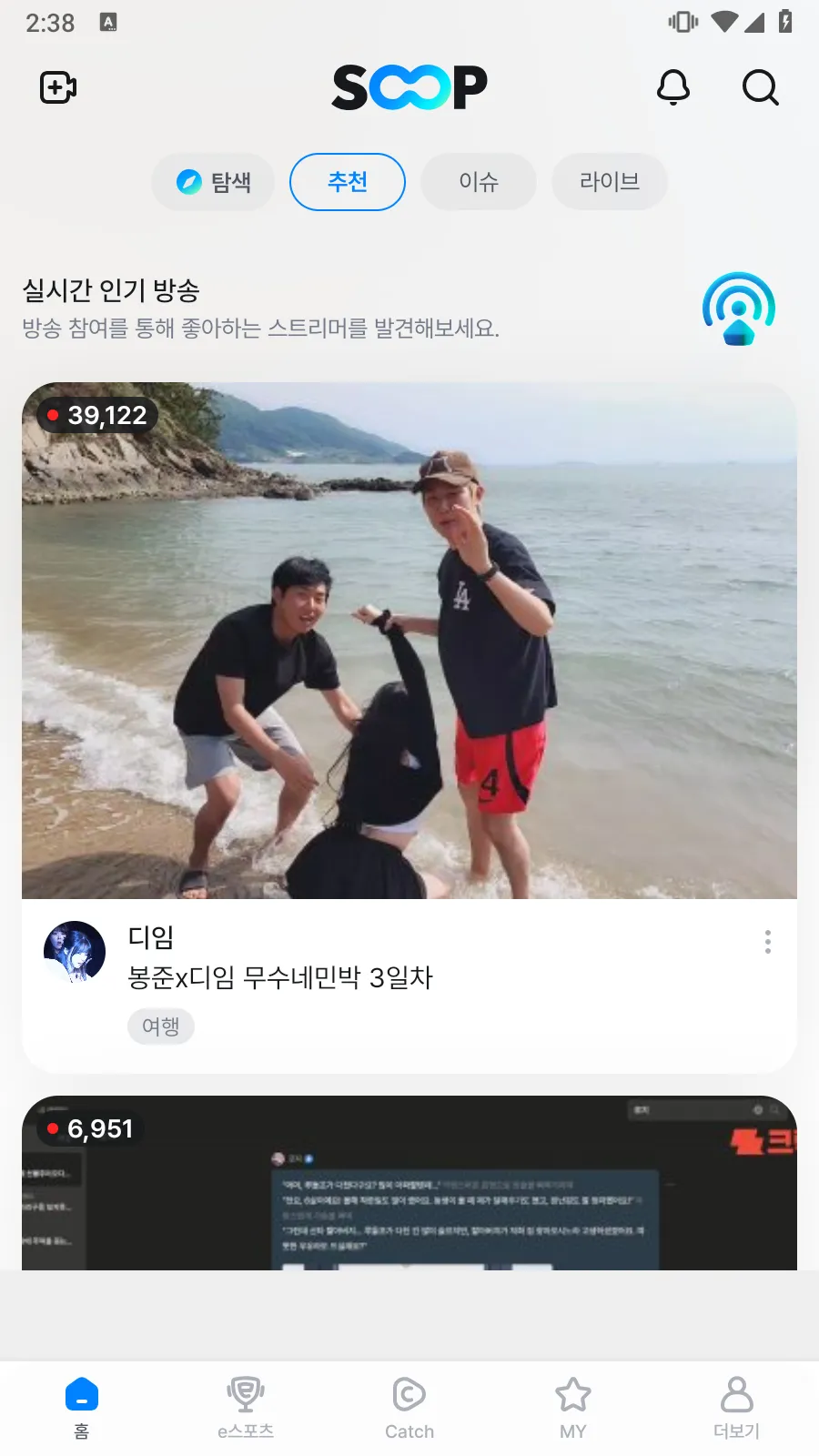Switch to the 이슈 tab
The width and height of the screenshot is (819, 1456).
479,181
